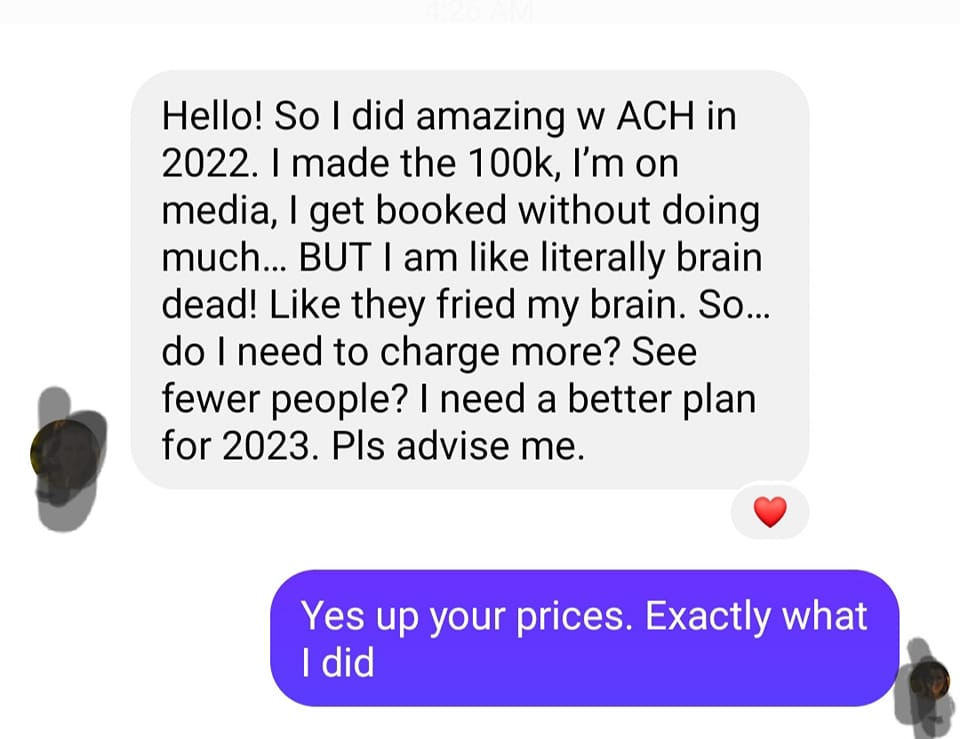Open the heart reaction on the ACH message
960x739 pixels.
coord(769,512)
